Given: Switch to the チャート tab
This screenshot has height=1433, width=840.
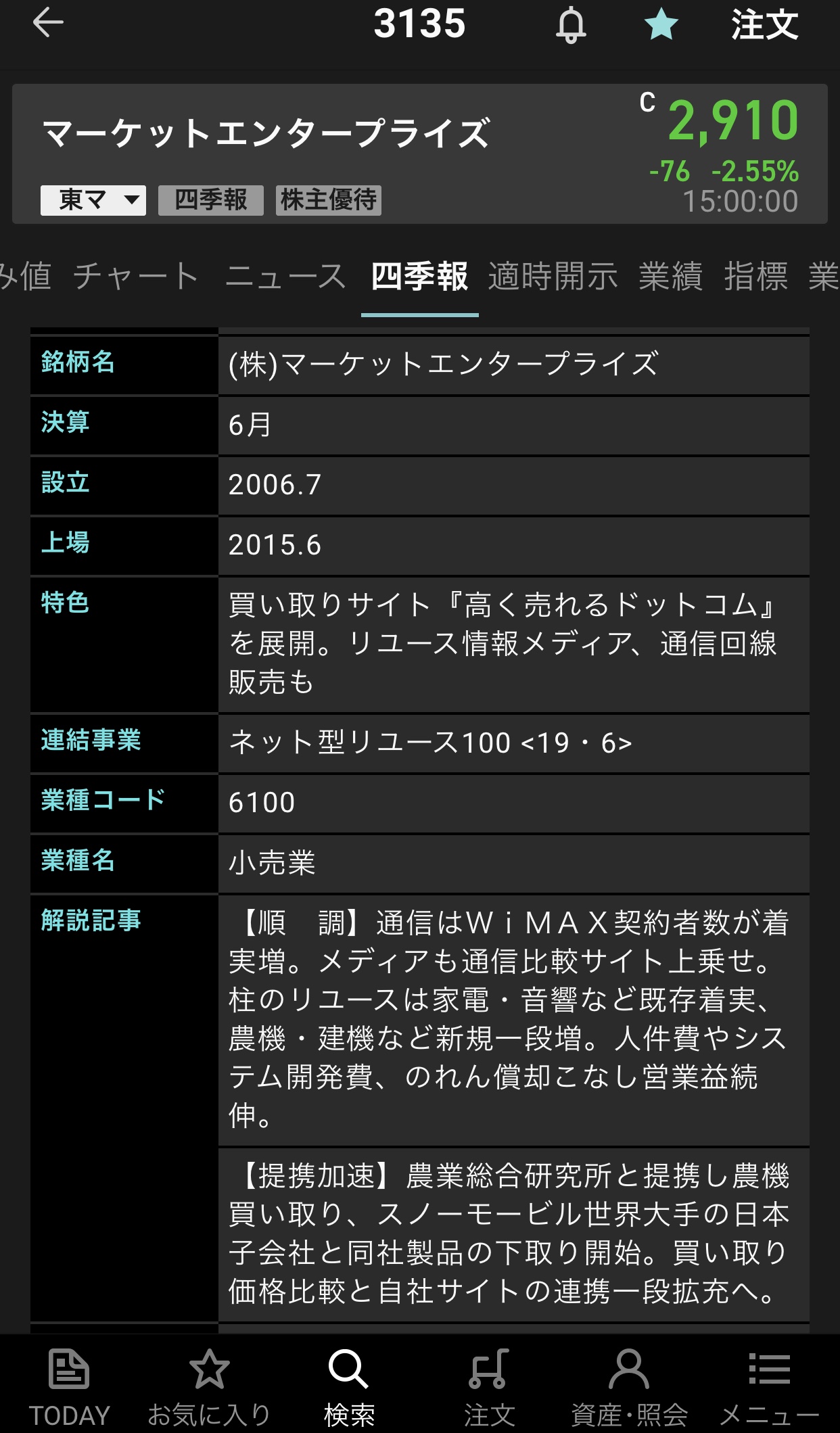Looking at the screenshot, I should [135, 277].
